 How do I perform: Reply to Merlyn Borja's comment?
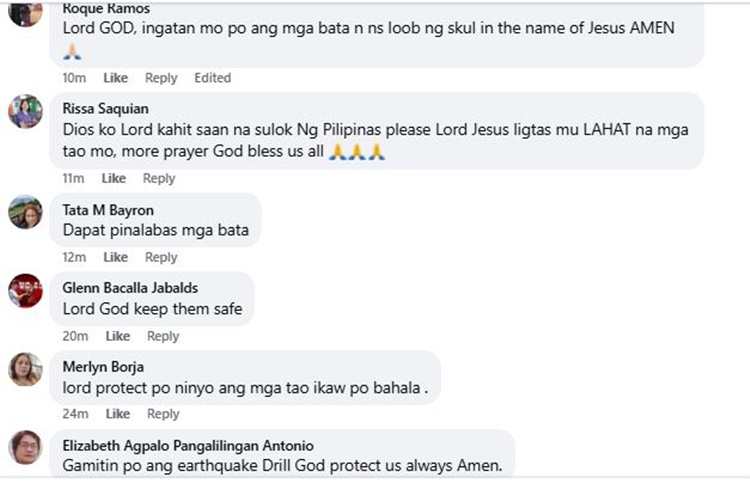pos(163,414)
